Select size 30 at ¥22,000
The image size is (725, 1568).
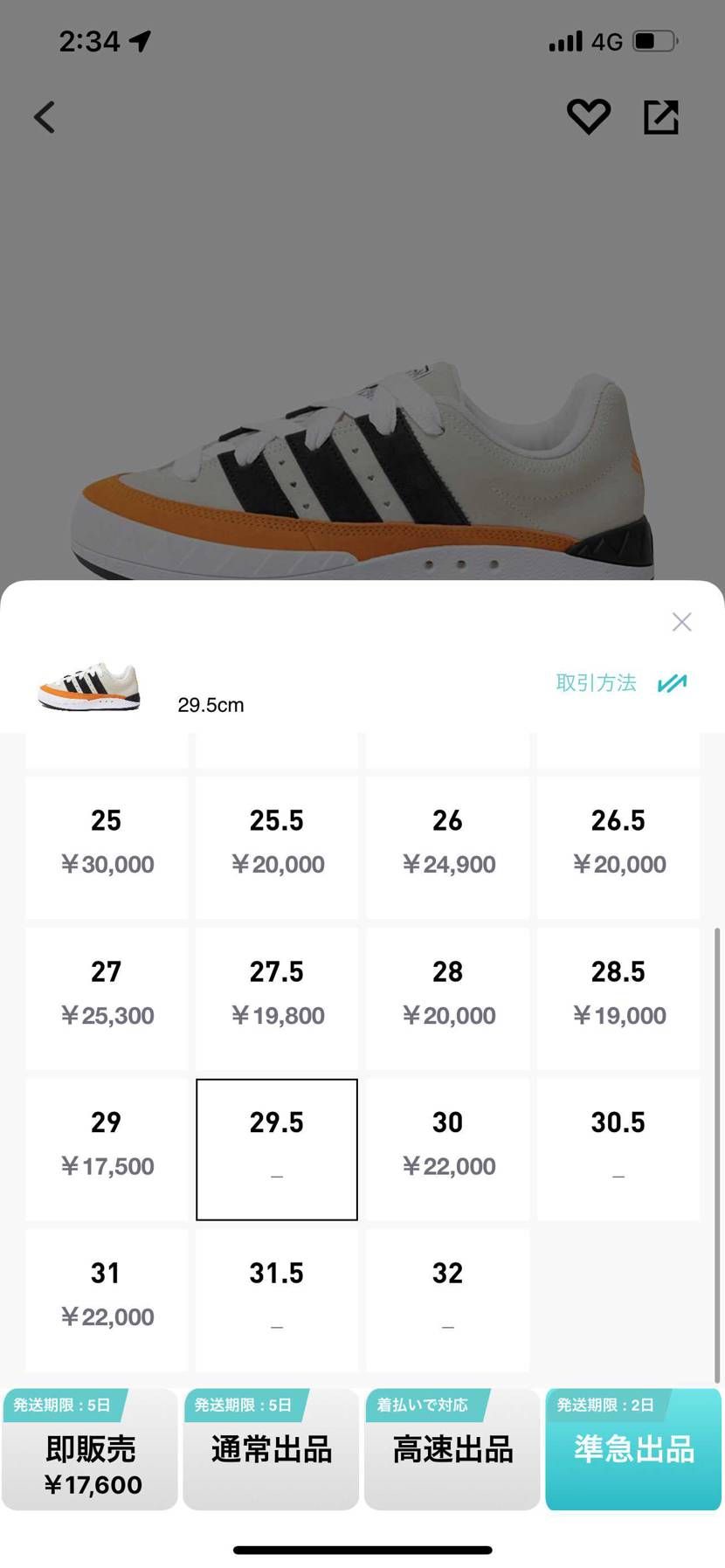[x=448, y=1150]
